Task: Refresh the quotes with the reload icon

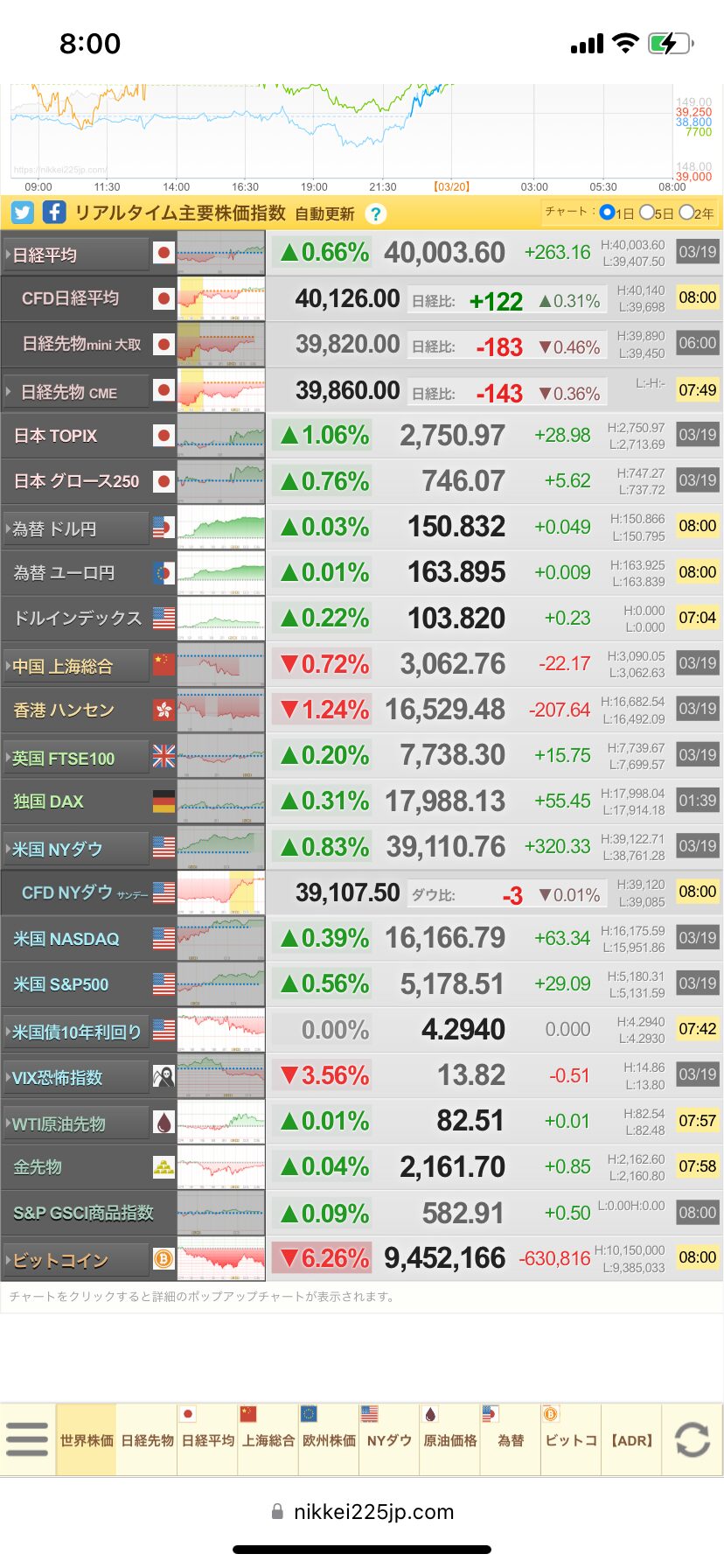Action: tap(693, 1439)
